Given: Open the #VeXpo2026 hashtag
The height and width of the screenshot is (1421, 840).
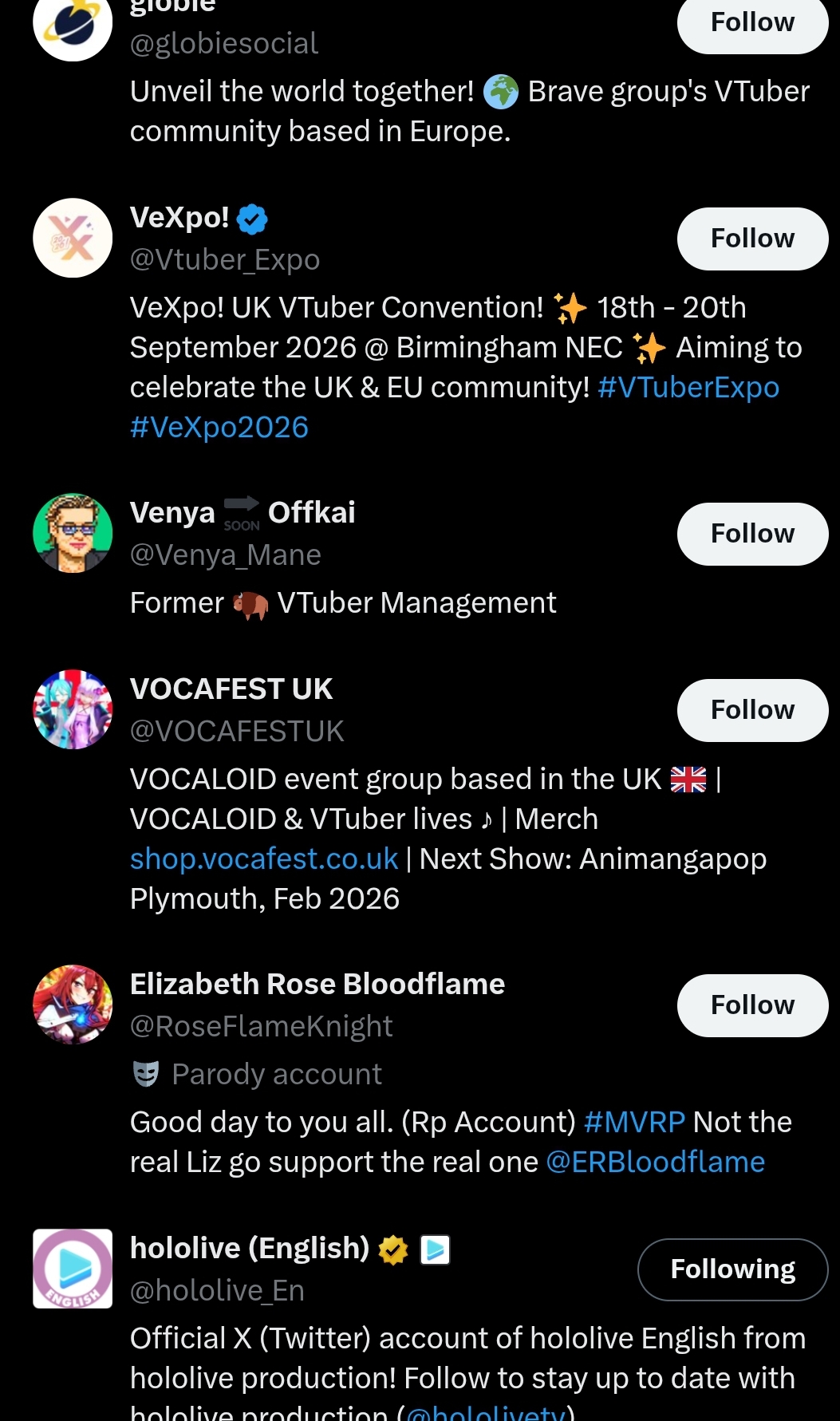Looking at the screenshot, I should pos(219,428).
